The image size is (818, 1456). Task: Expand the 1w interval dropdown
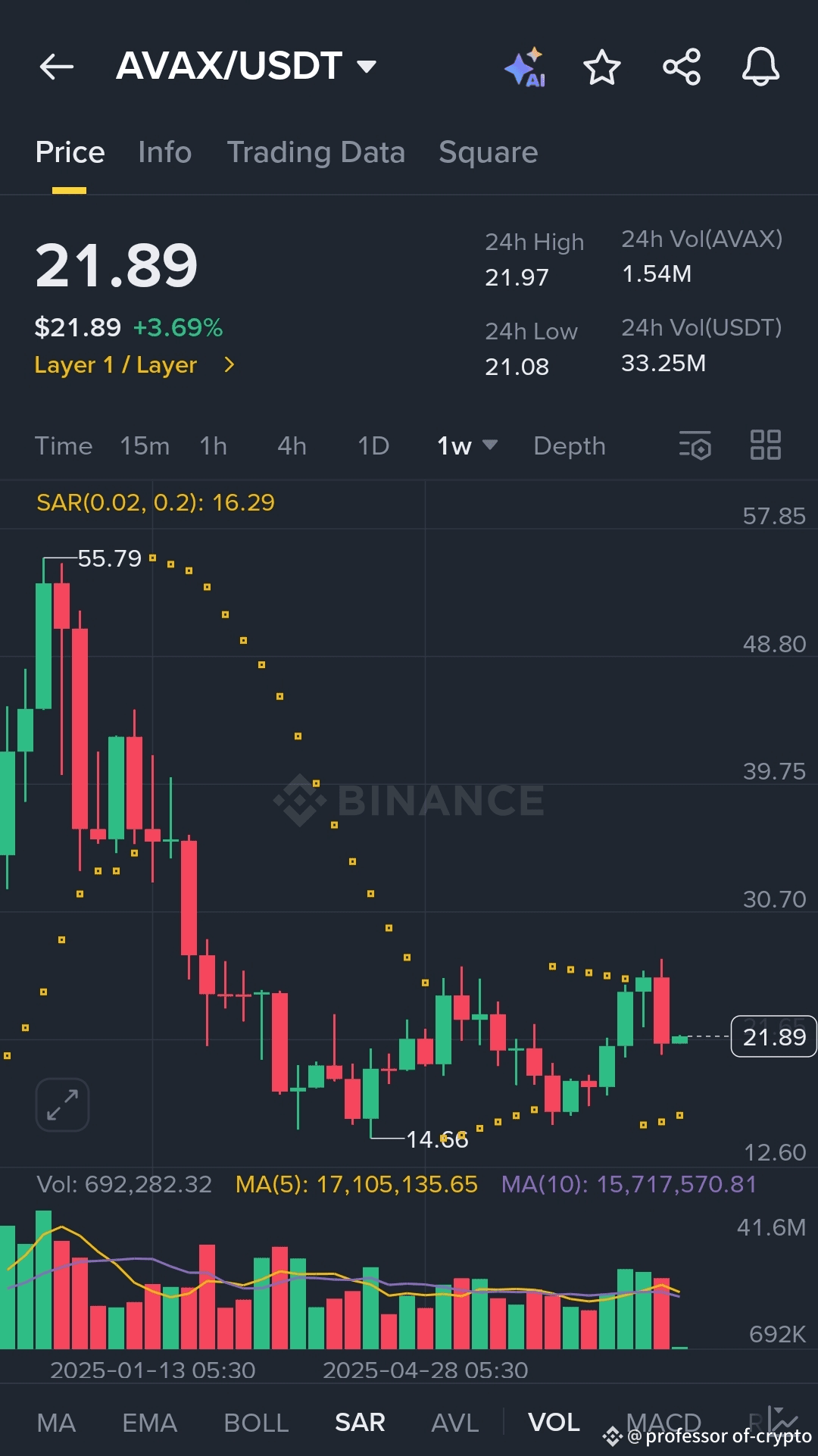tap(467, 446)
